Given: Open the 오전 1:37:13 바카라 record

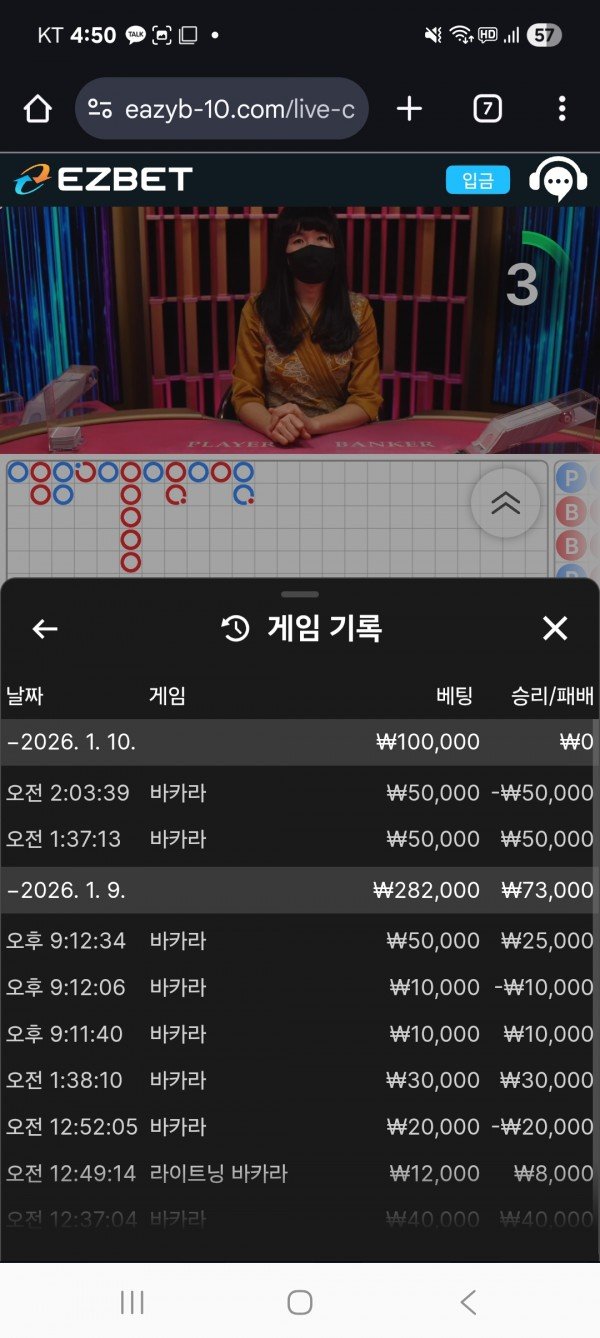Looking at the screenshot, I should 300,839.
